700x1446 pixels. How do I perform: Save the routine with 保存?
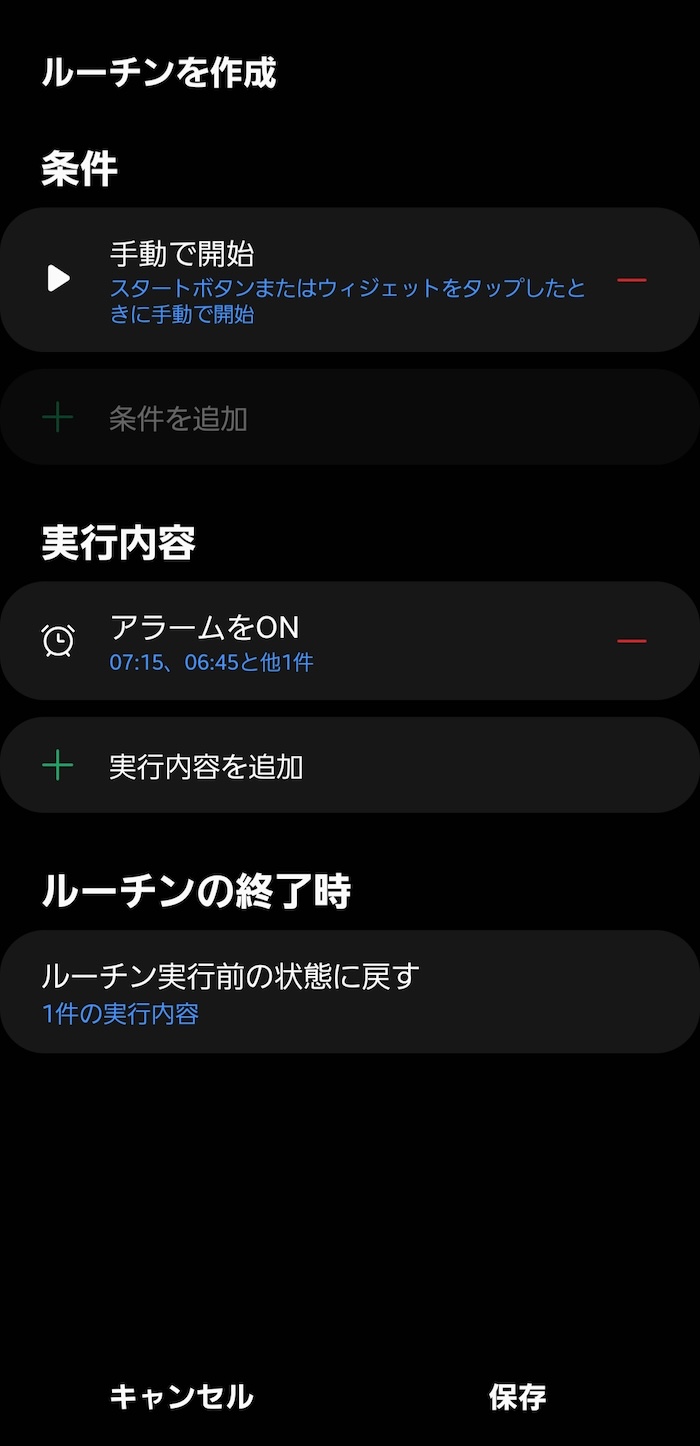click(x=517, y=1396)
